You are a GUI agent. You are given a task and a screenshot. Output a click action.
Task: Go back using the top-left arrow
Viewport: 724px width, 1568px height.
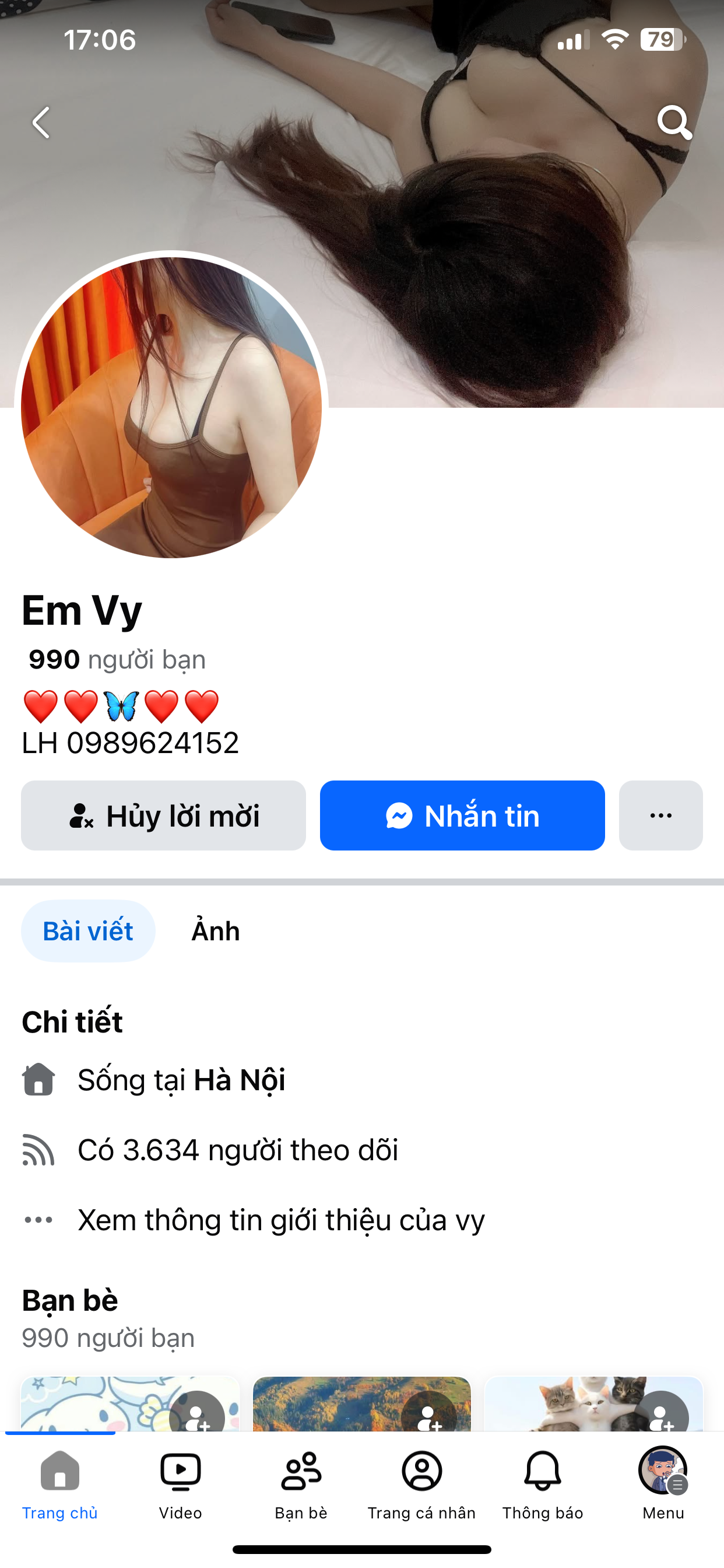click(41, 123)
